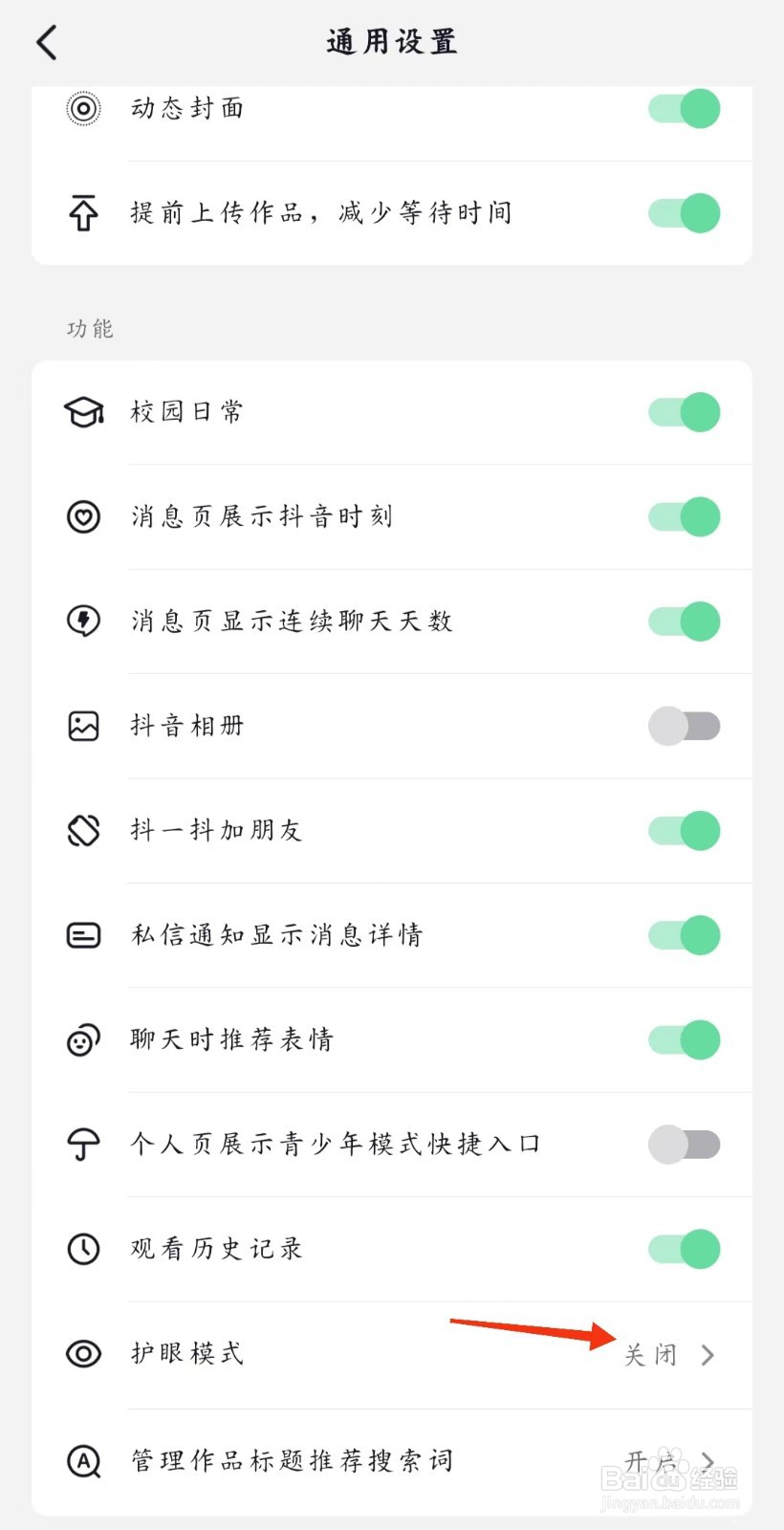Toggle 校园日常 off
Image resolution: width=784 pixels, height=1530 pixels.
click(x=684, y=413)
